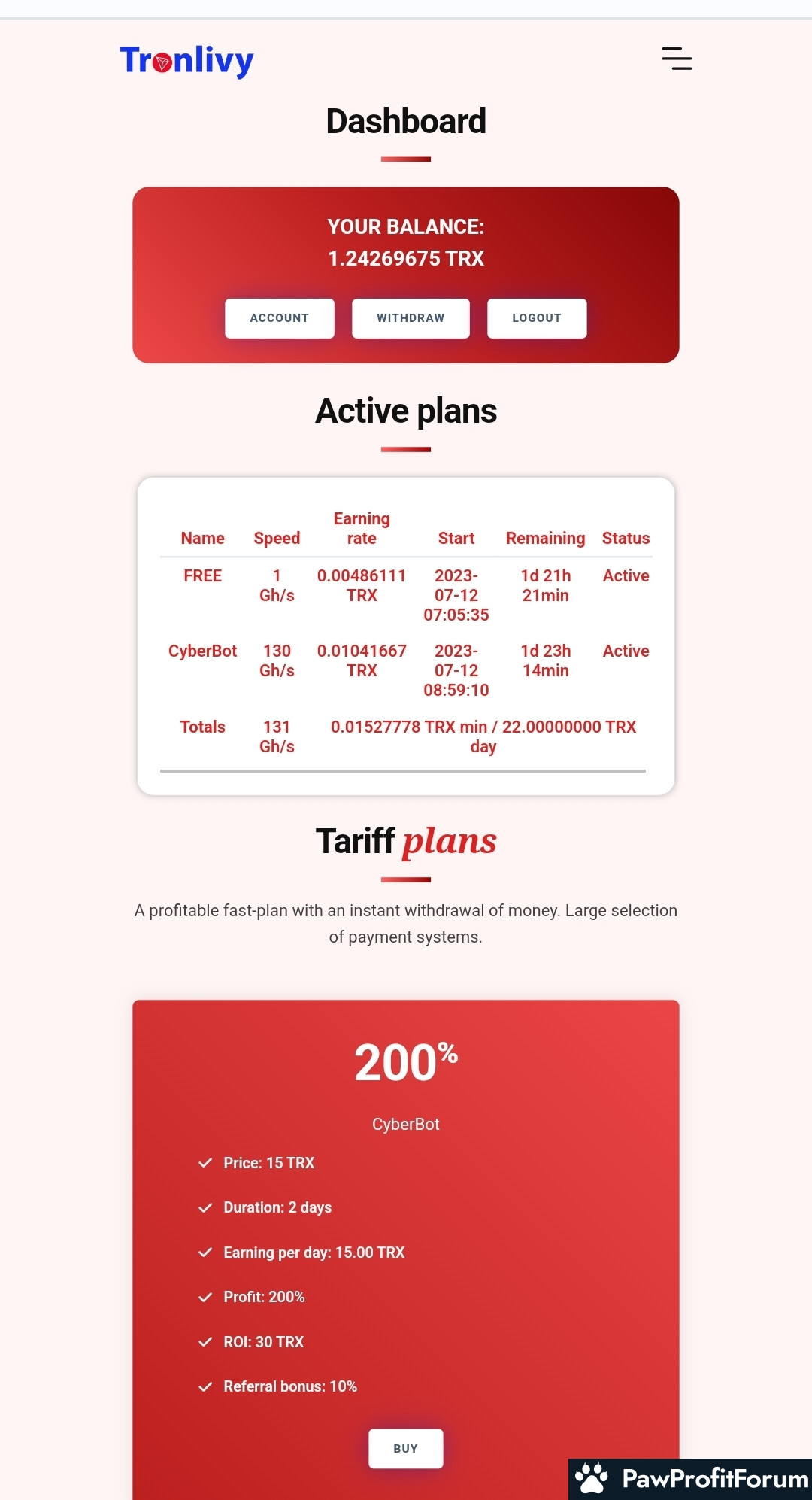Tap the Tronlivy logo to go home
This screenshot has height=1500, width=812.
tap(186, 61)
